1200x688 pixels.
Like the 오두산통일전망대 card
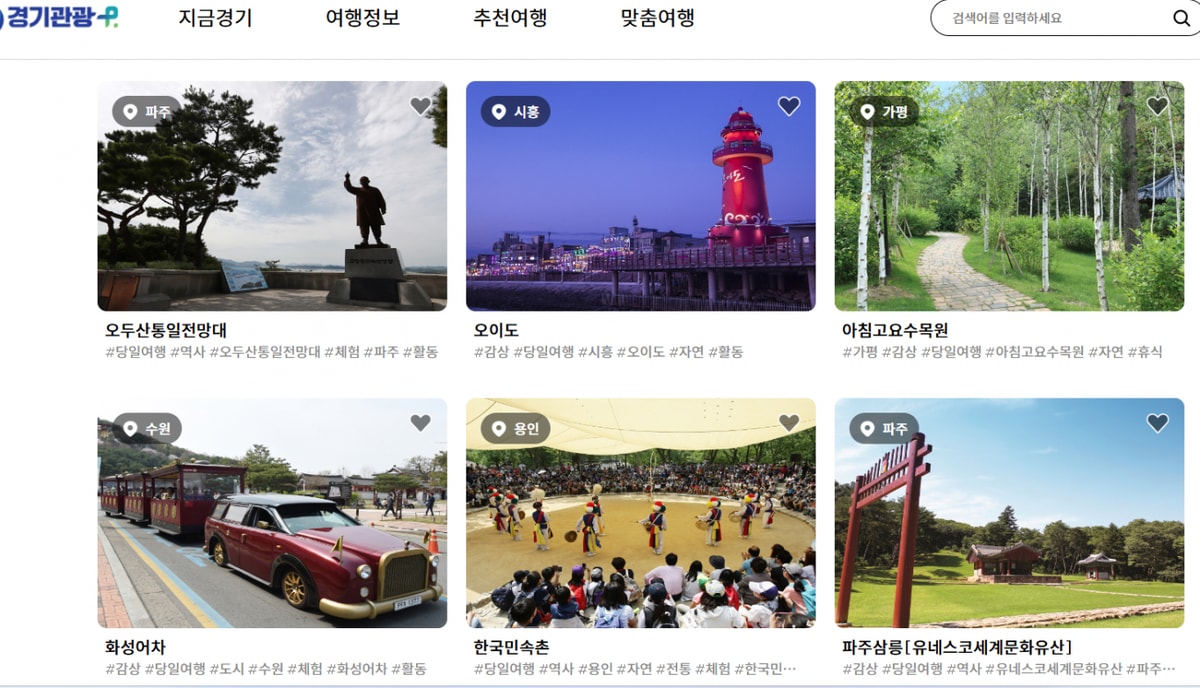coord(421,106)
